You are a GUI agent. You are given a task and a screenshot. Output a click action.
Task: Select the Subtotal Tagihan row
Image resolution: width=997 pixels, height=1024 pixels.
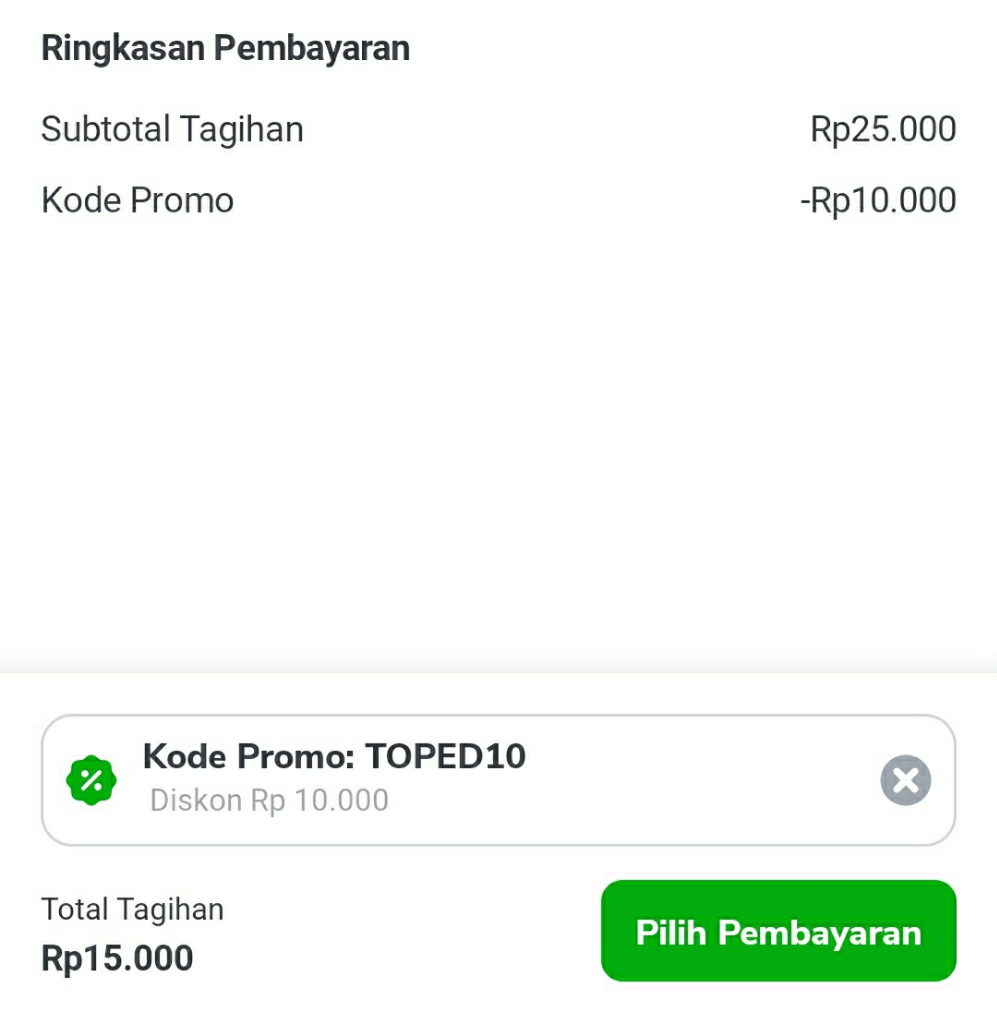(x=171, y=129)
